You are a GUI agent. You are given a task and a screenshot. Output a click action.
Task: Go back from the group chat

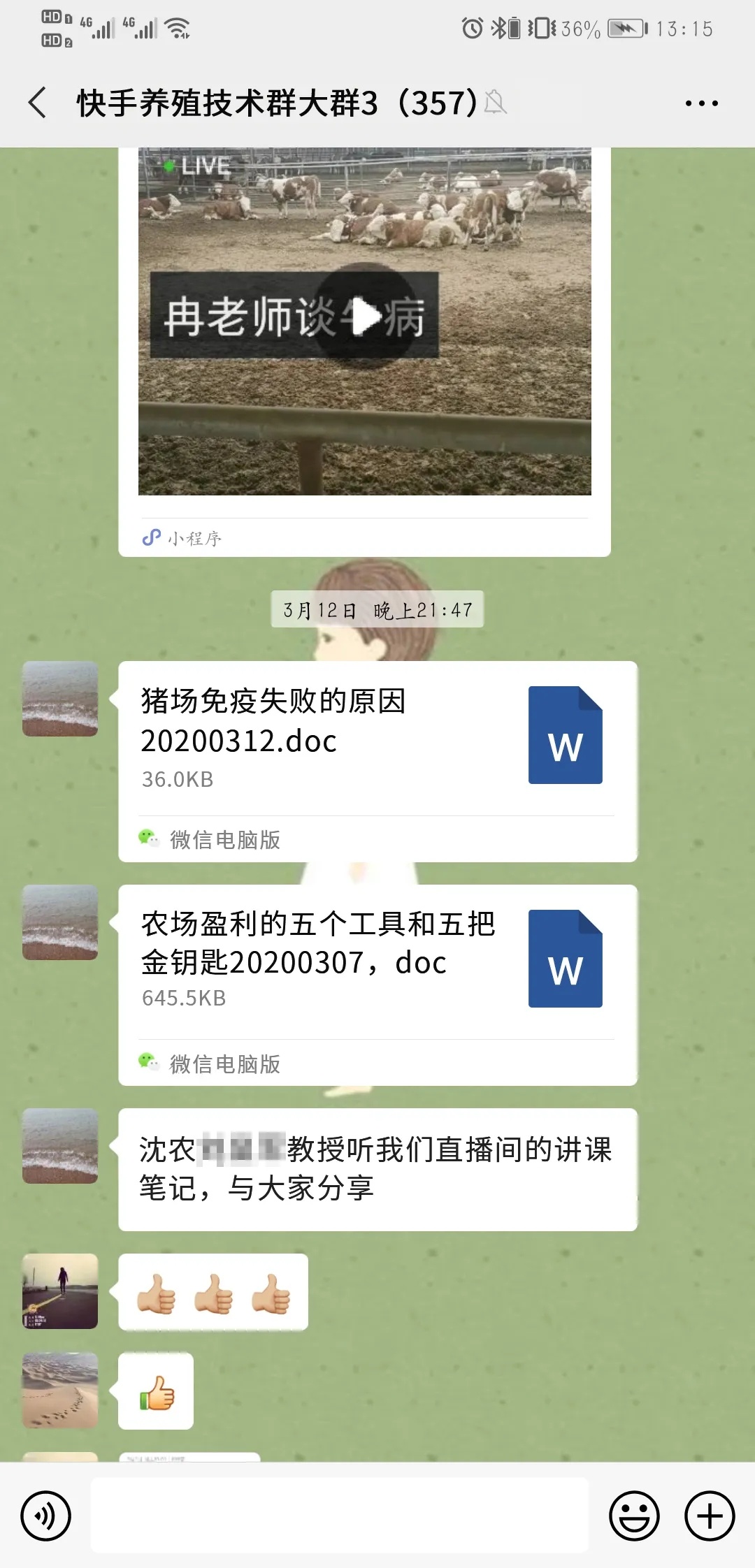pyautogui.click(x=38, y=103)
